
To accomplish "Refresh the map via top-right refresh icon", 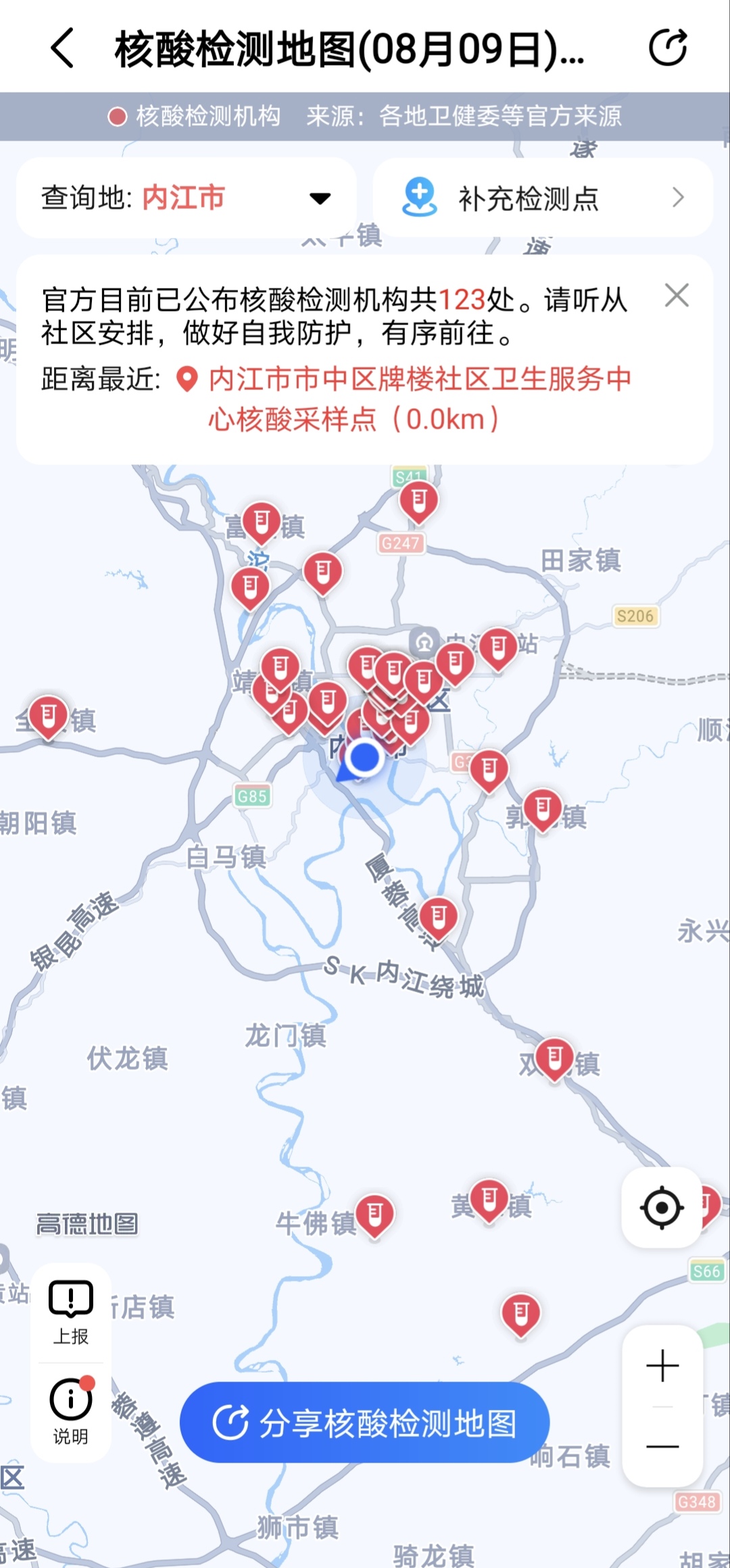I will [x=668, y=46].
